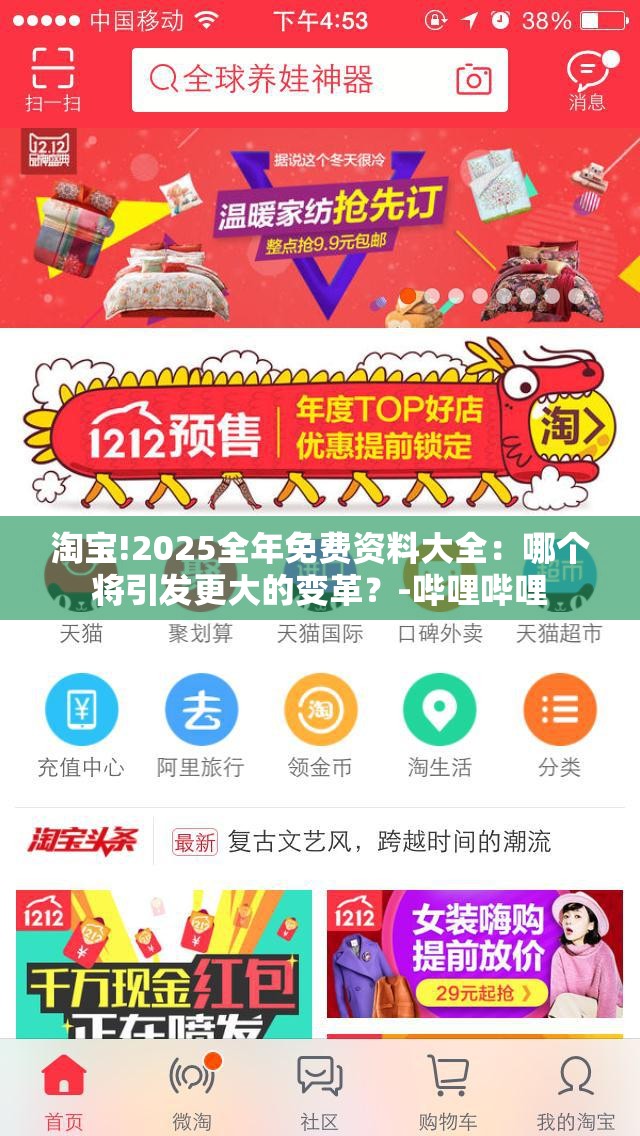Open 领金币
Viewport: 640px width, 1136px height.
320,725
